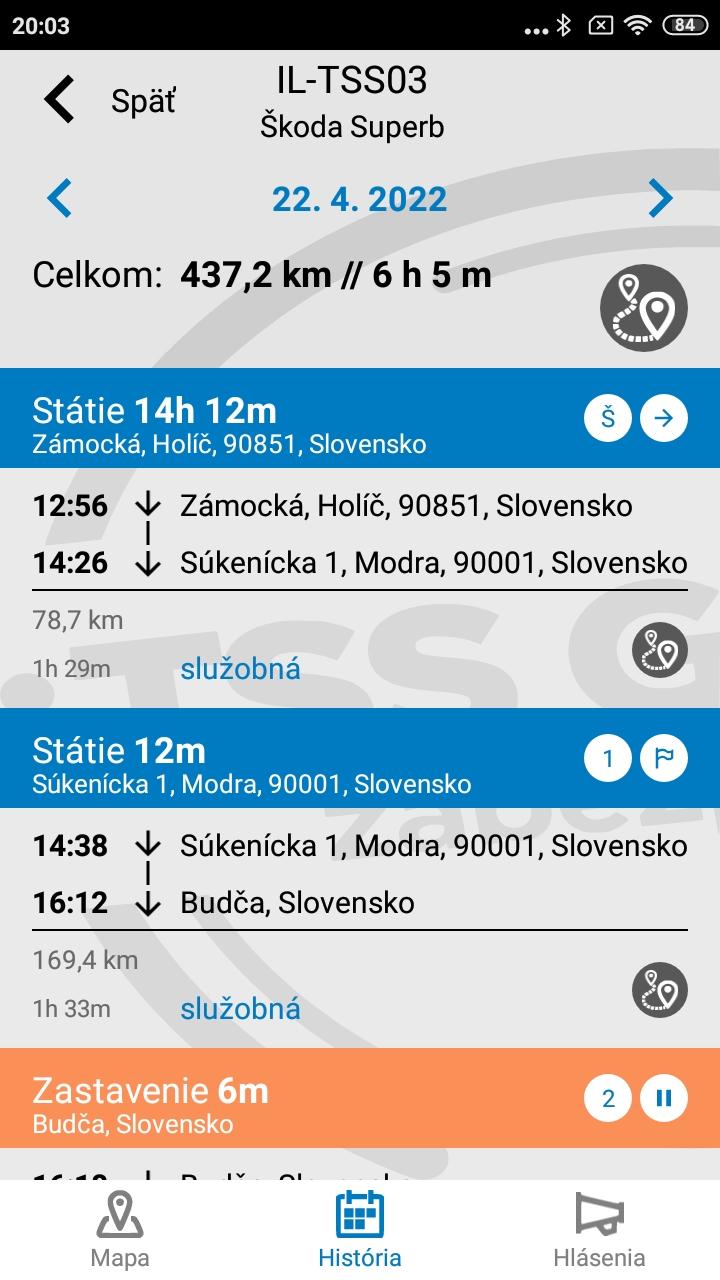This screenshot has width=720, height=1280.
Task: Tap the pause icon on Zastavenie 6m
Action: (664, 1099)
